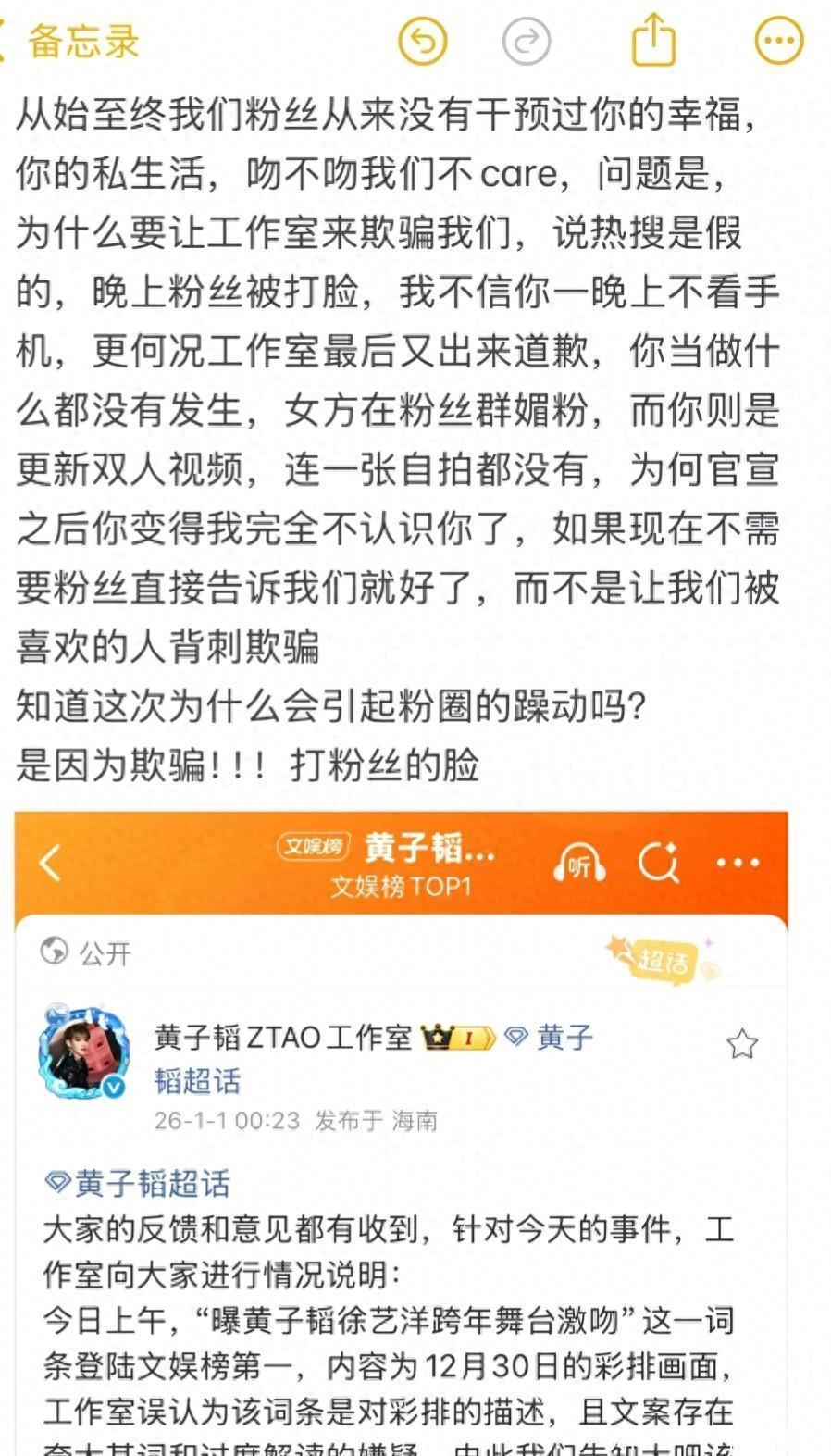Share this note
This screenshot has width=831, height=1456.
pyautogui.click(x=653, y=41)
